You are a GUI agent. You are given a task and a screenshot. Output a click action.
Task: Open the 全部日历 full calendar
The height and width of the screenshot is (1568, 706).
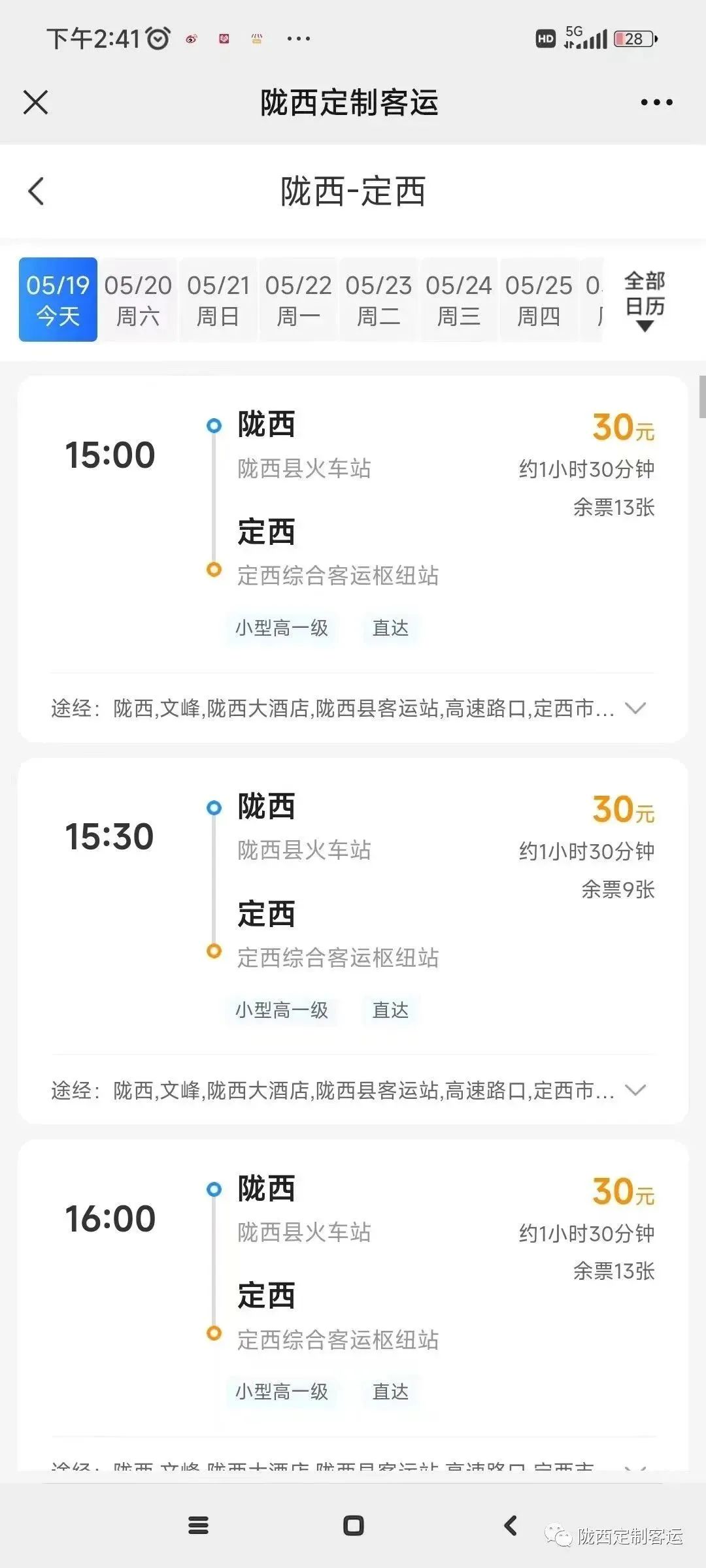(645, 300)
